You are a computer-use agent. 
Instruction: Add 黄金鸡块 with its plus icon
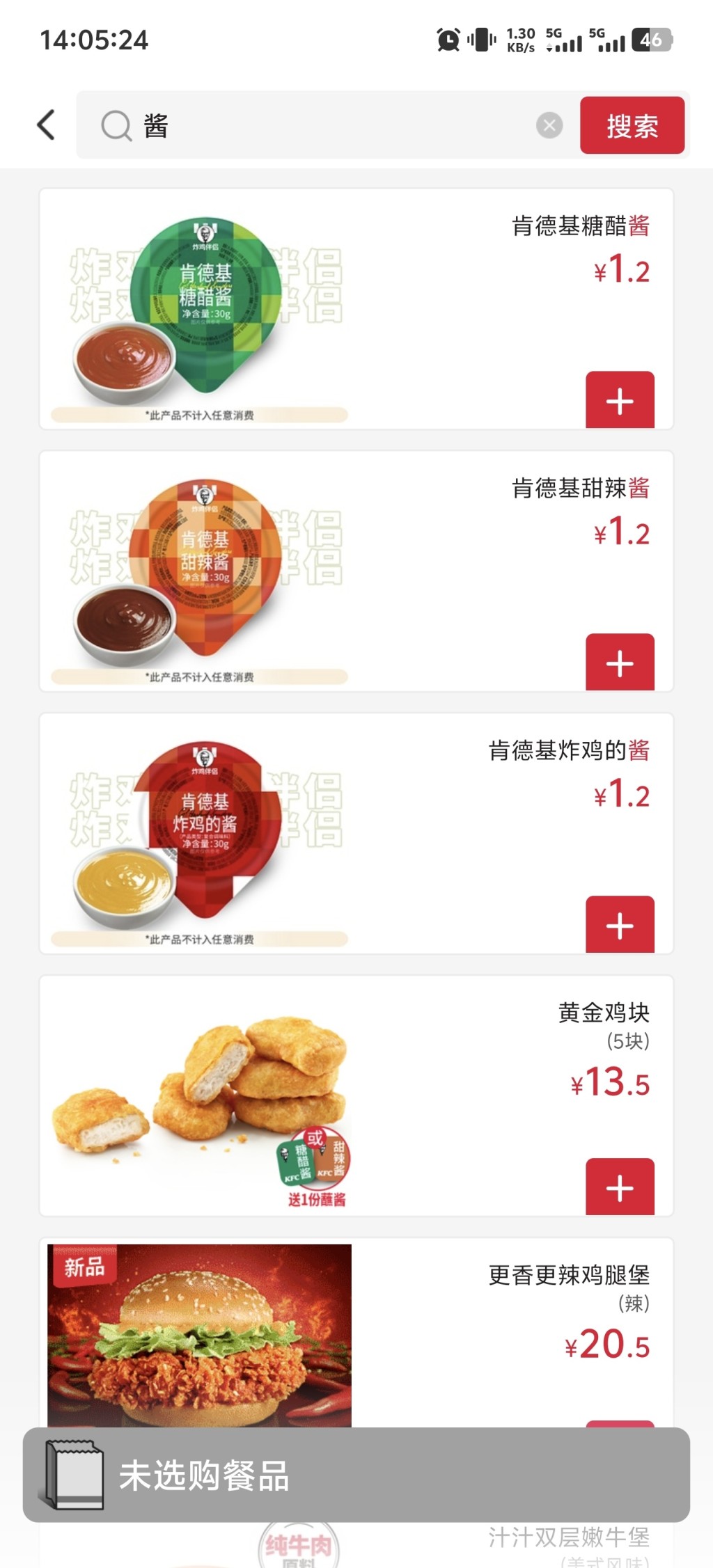[618, 1187]
